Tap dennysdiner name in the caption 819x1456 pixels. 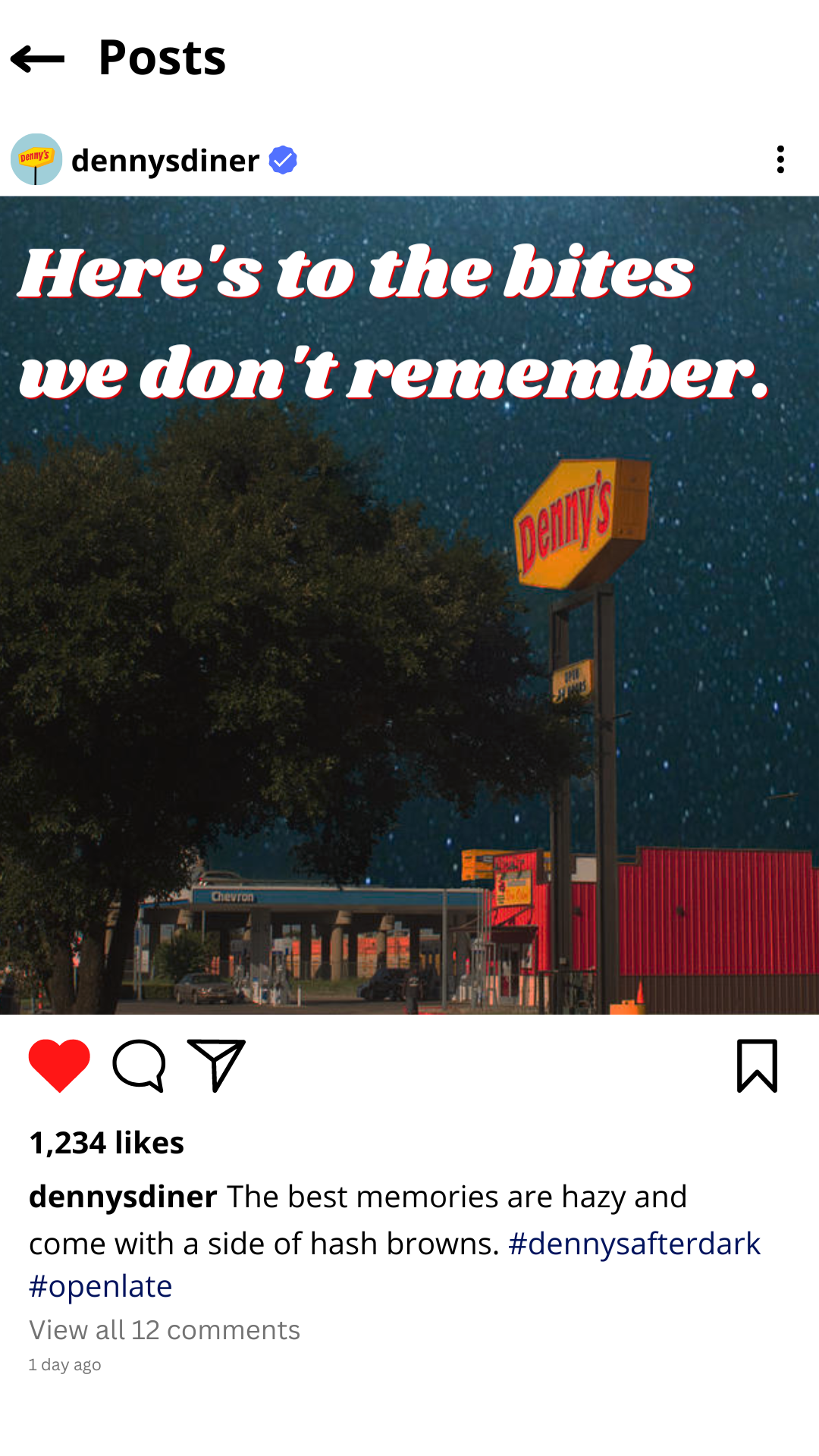123,1197
